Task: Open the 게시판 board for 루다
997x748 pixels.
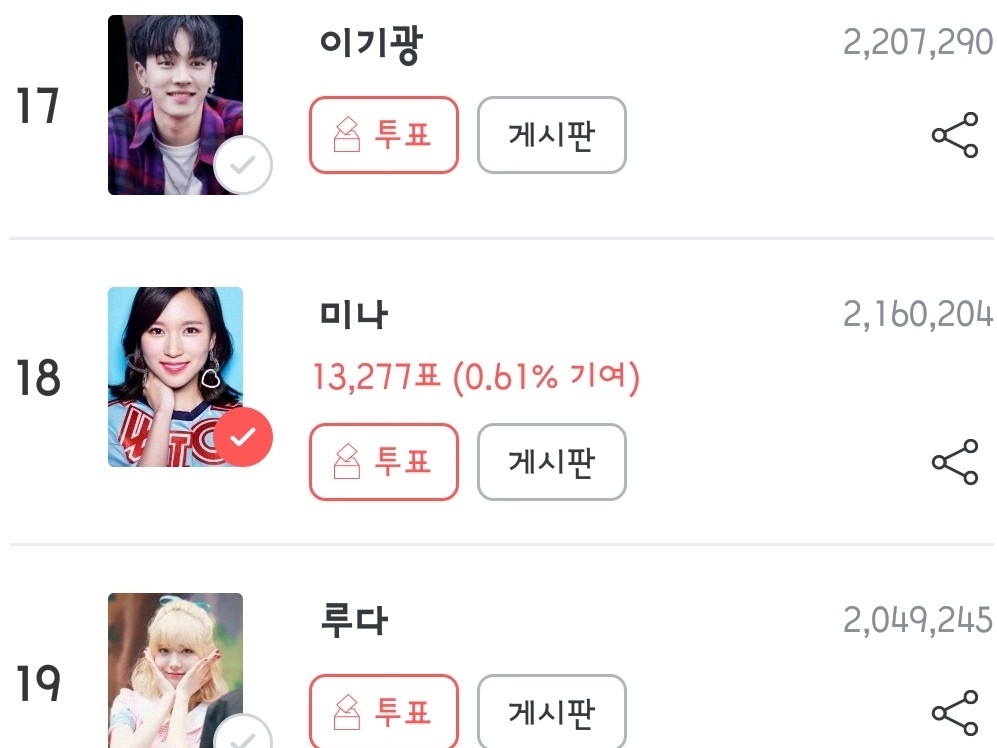Action: (x=551, y=712)
